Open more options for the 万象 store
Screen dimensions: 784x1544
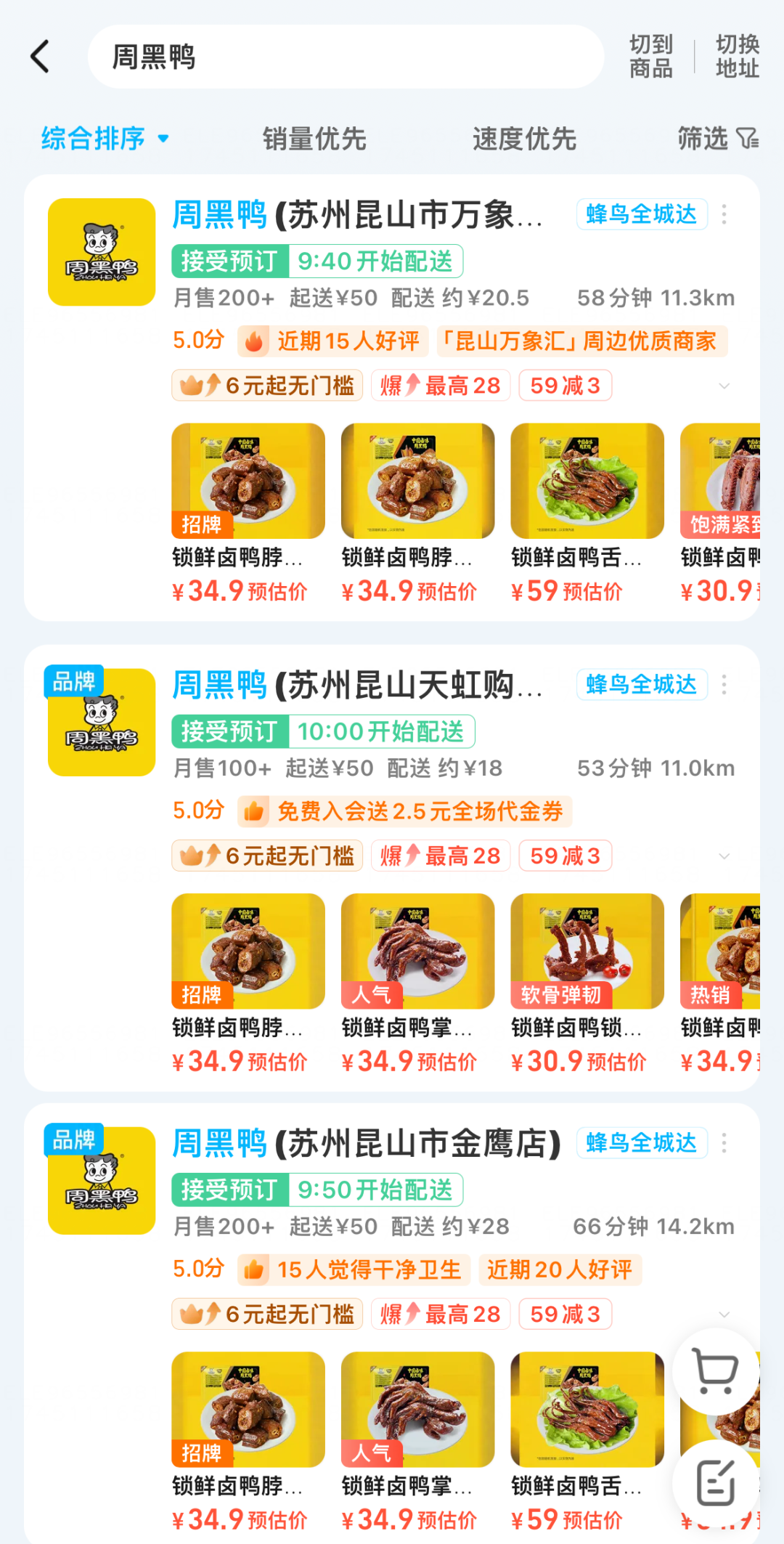click(724, 214)
